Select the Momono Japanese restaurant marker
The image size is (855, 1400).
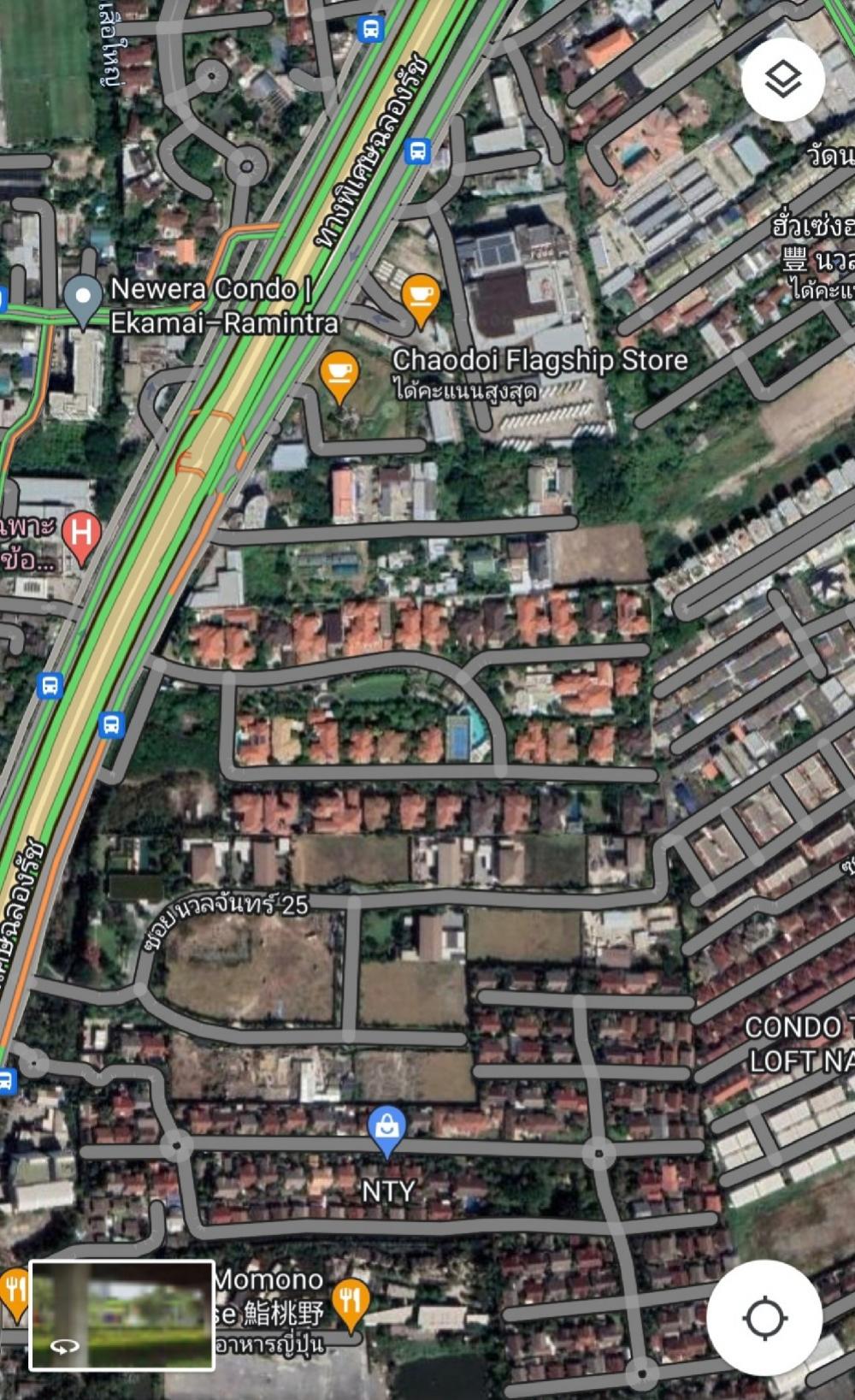coord(350,1305)
